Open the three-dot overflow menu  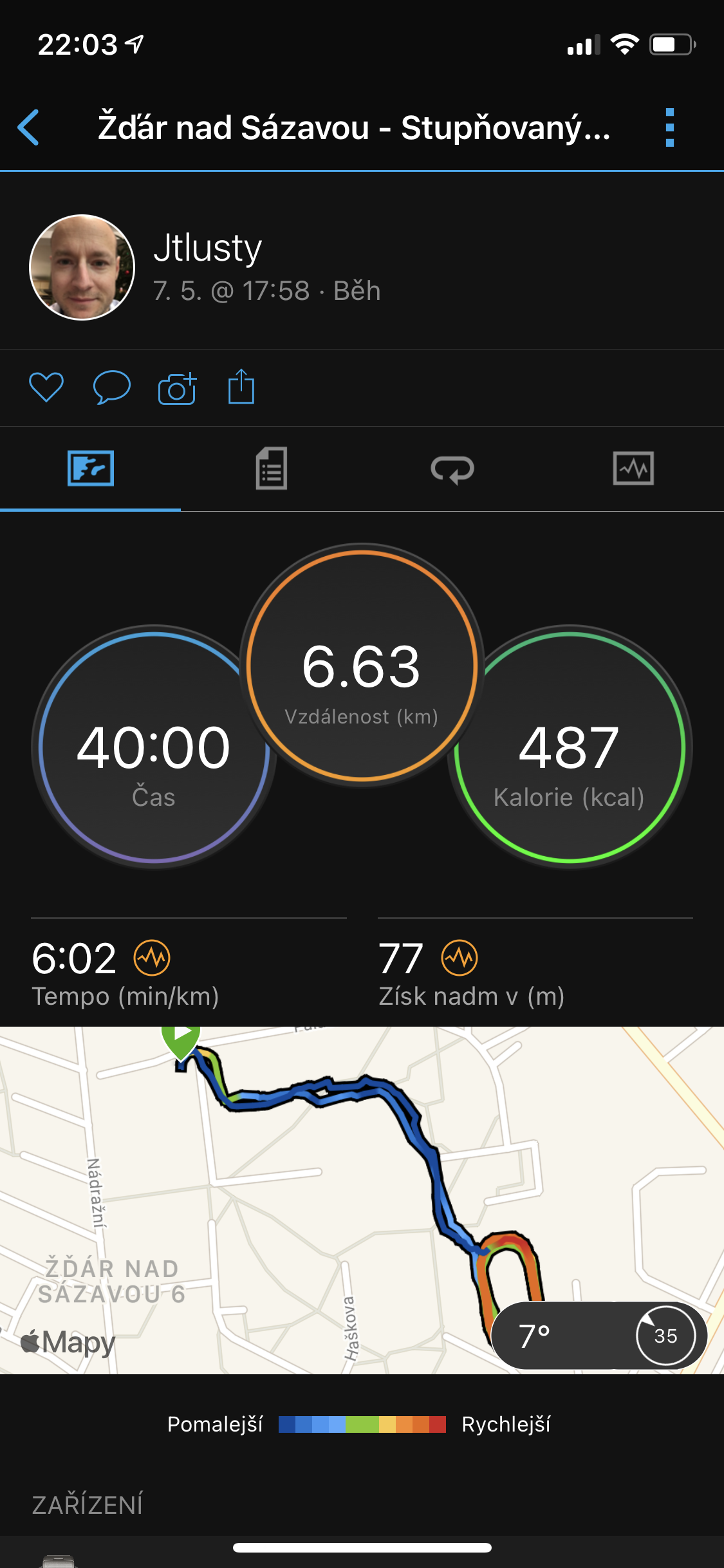pyautogui.click(x=670, y=127)
